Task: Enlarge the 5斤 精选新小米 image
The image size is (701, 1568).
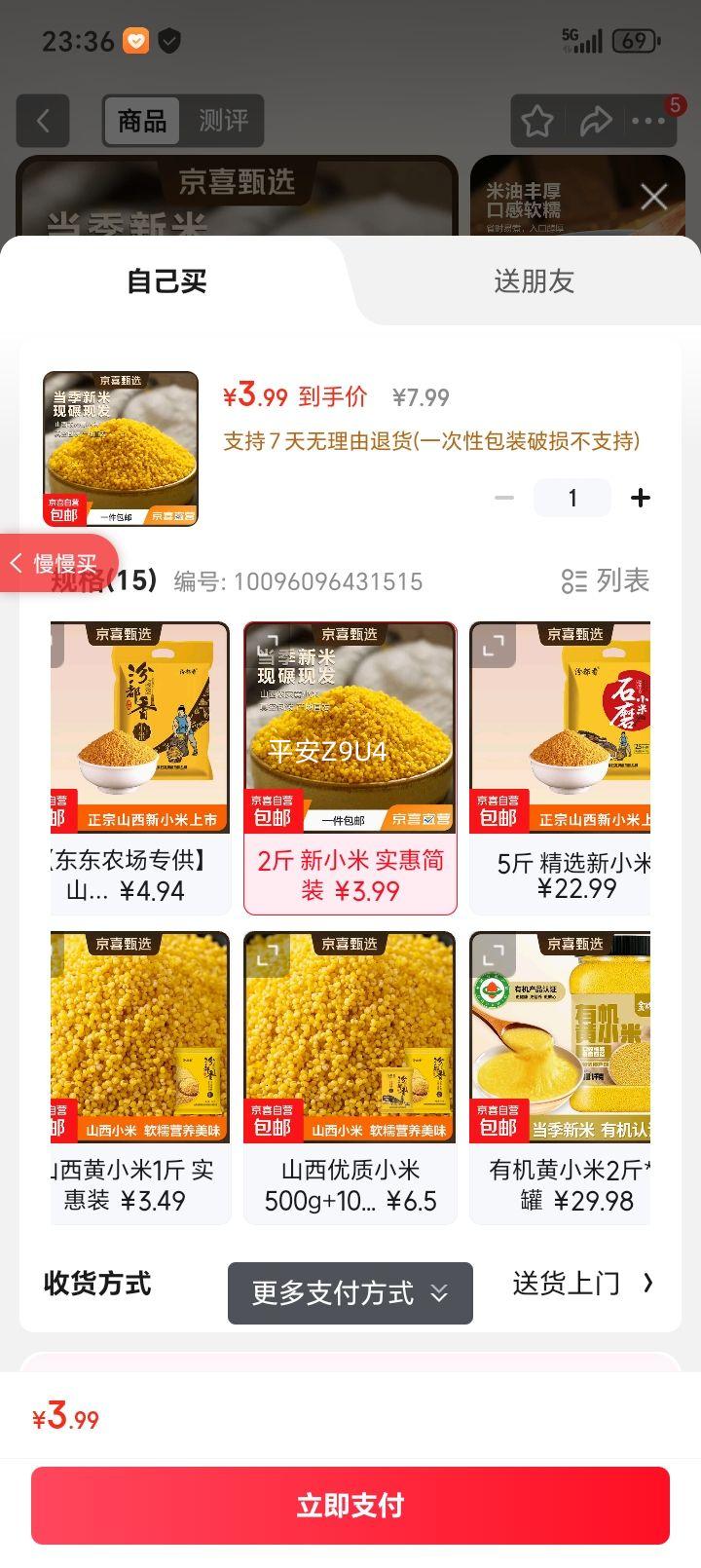Action: pyautogui.click(x=493, y=645)
